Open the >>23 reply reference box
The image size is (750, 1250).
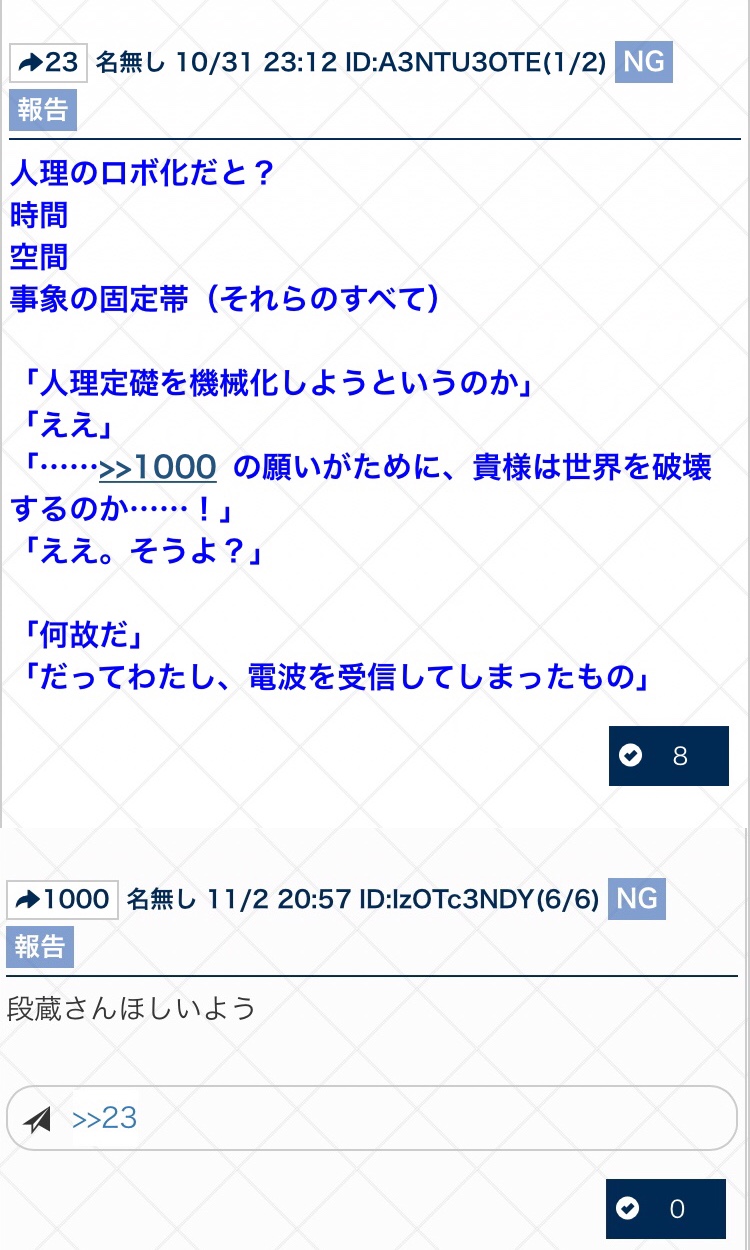point(371,1118)
